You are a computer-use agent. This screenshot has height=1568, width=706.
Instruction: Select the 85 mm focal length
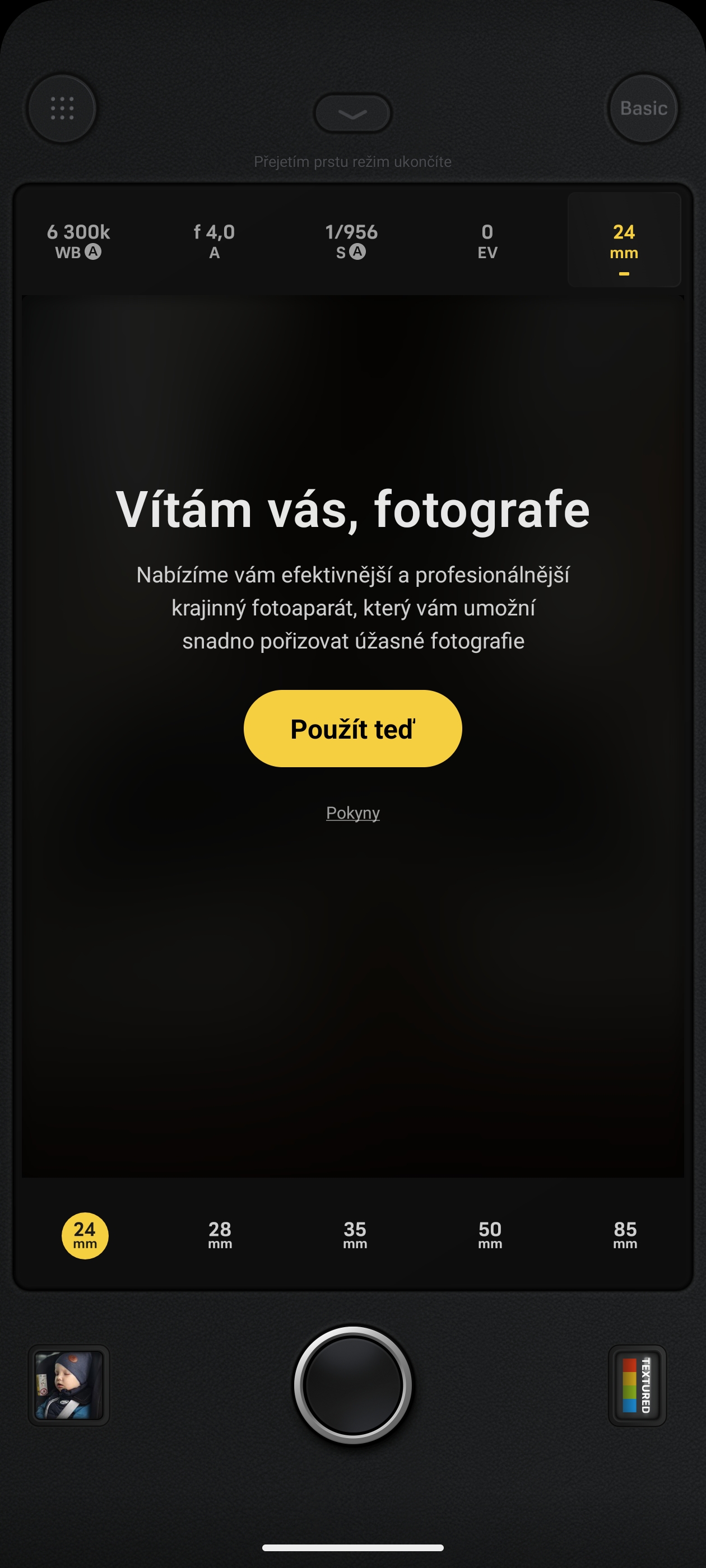[625, 1235]
